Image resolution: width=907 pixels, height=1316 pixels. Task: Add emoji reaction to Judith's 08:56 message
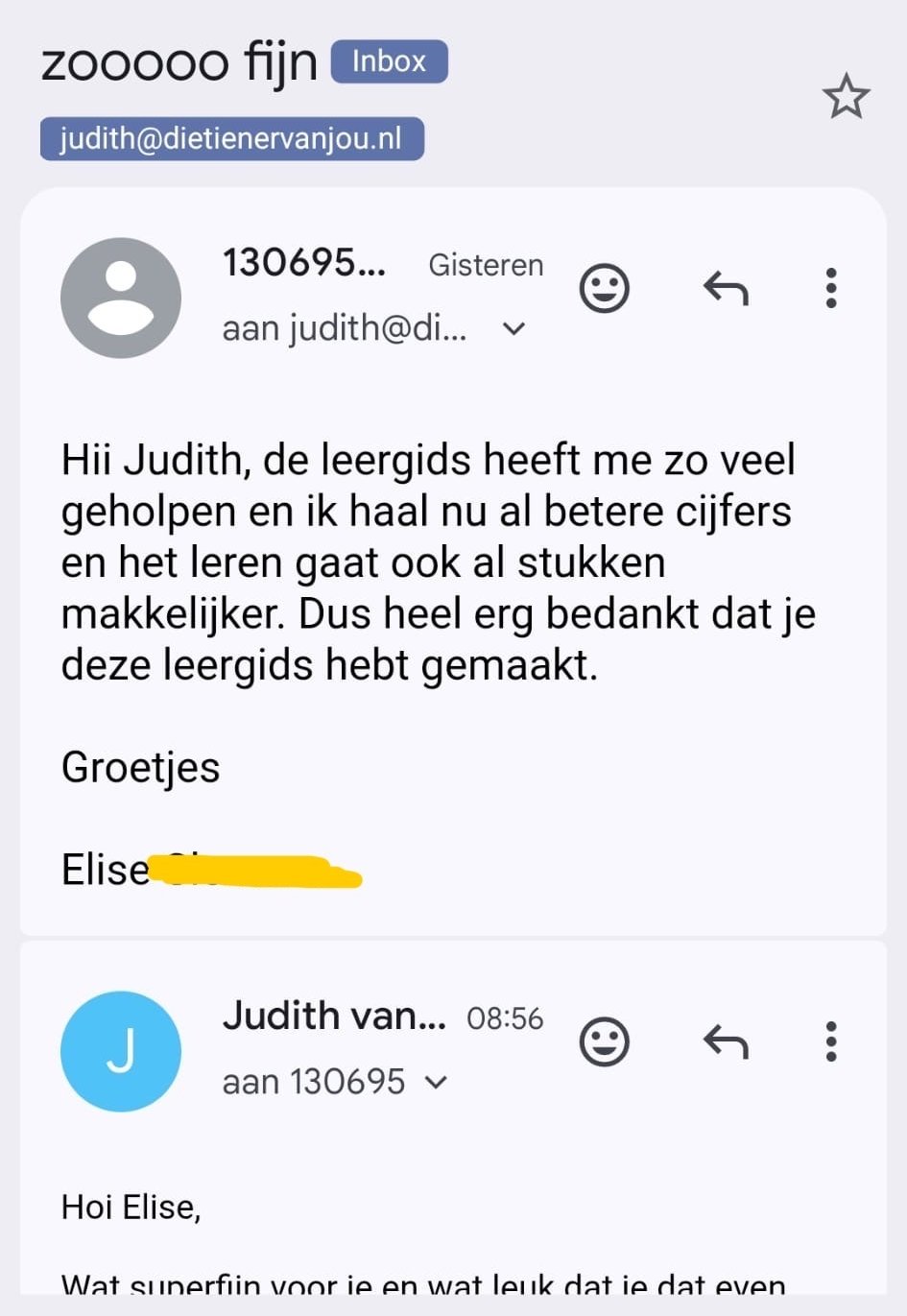(605, 1041)
